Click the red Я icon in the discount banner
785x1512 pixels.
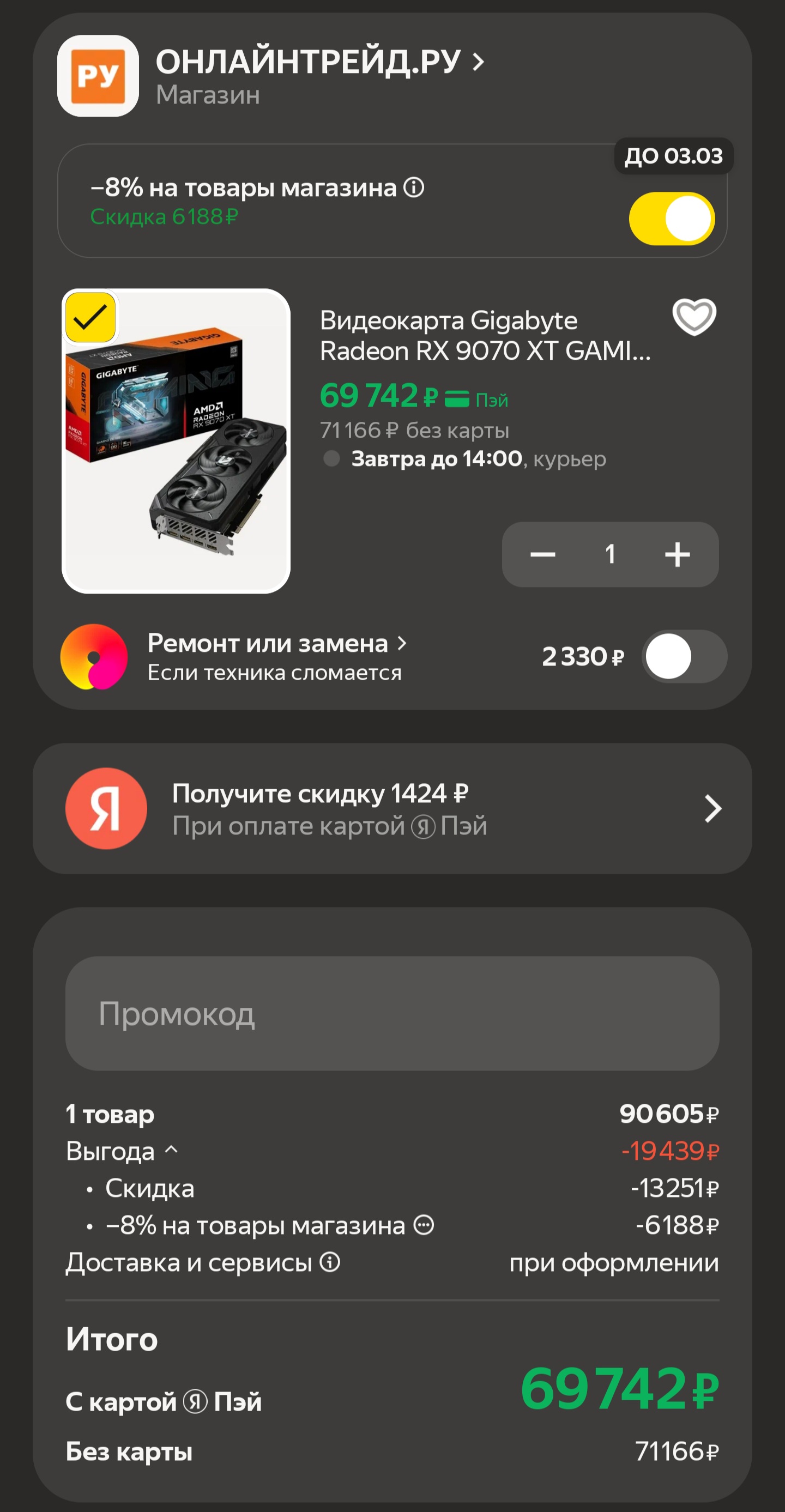tap(106, 808)
